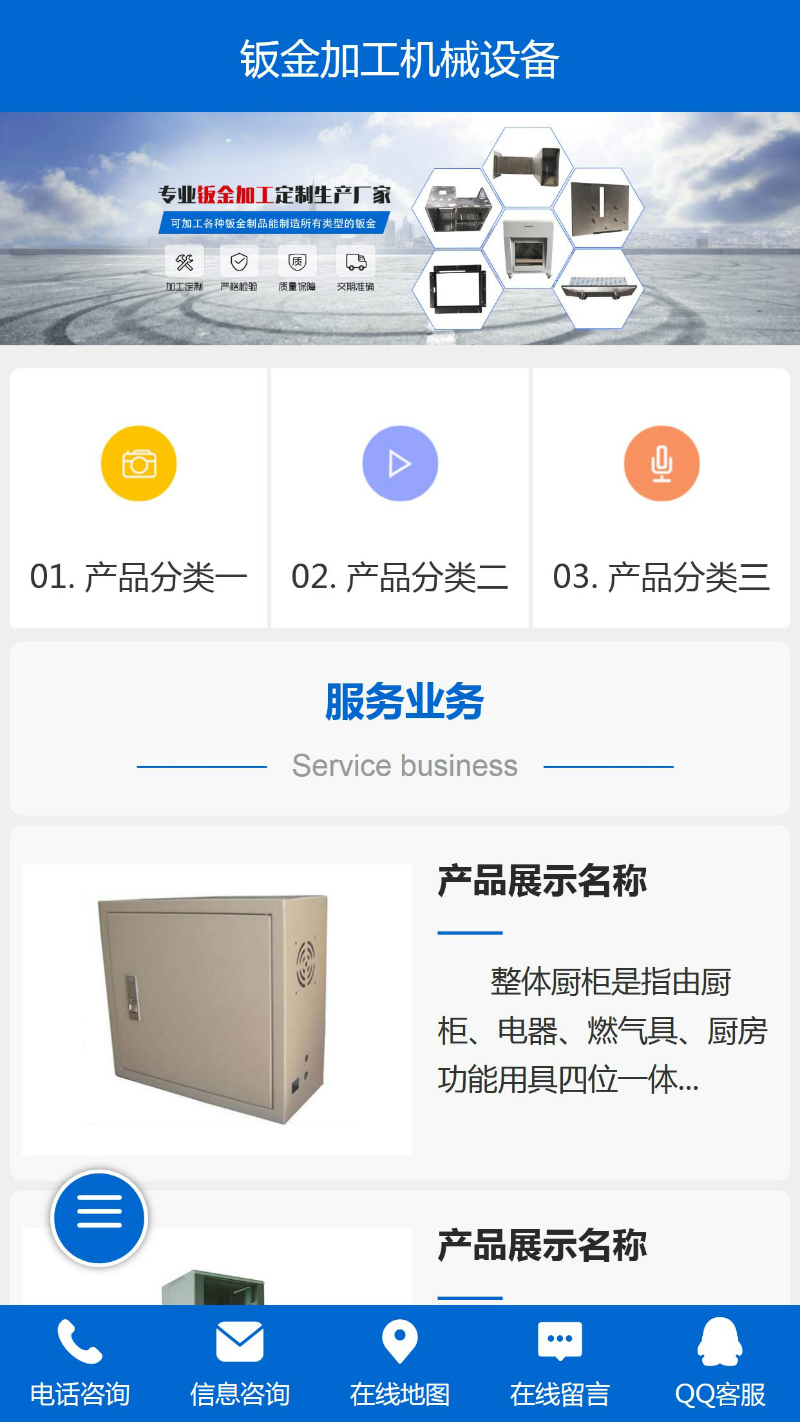Screen dimensions: 800x1422
Task: Open the floating hamburger menu button
Action: 99,1218
